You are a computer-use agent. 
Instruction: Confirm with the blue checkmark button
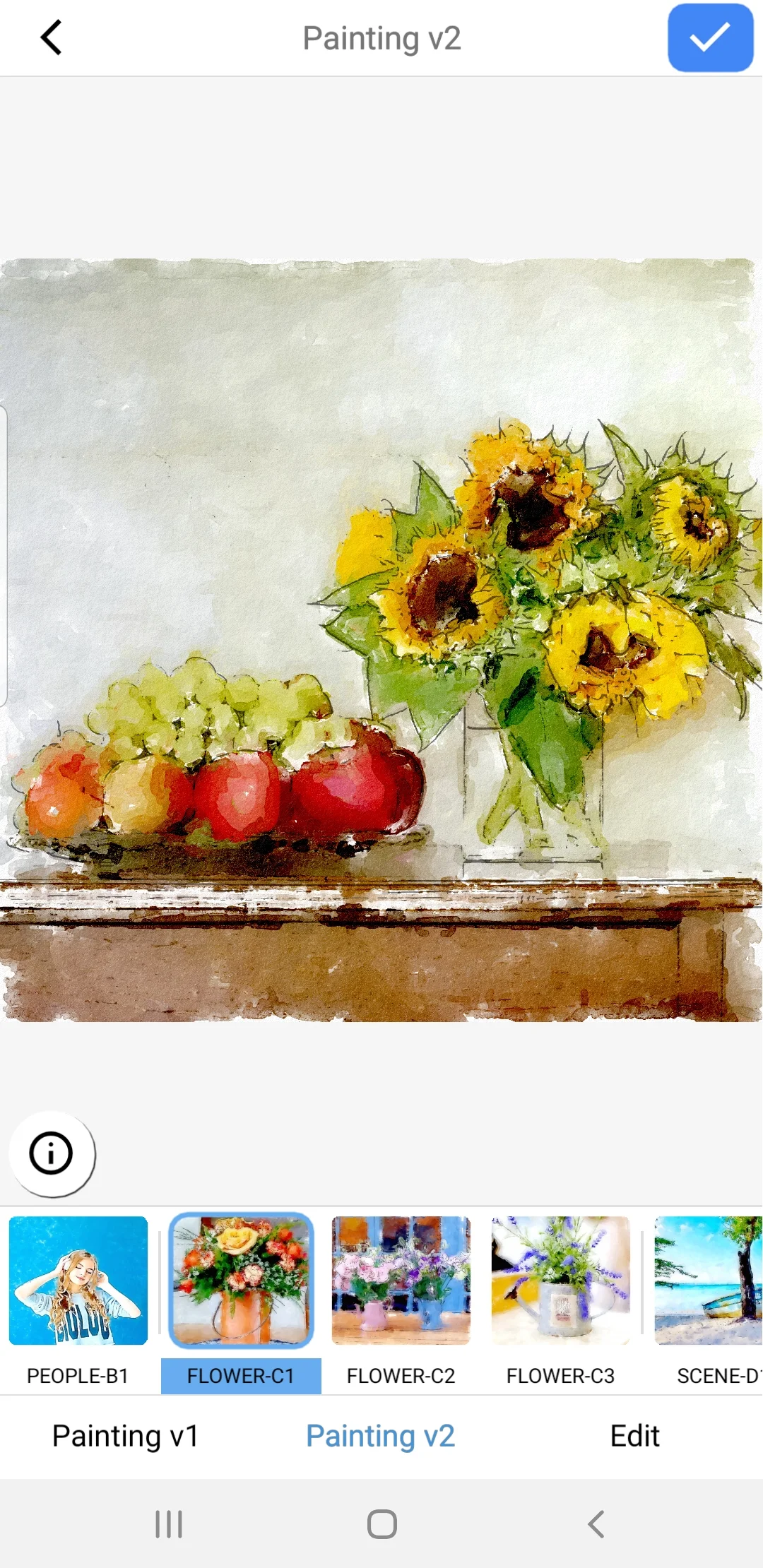(x=710, y=38)
